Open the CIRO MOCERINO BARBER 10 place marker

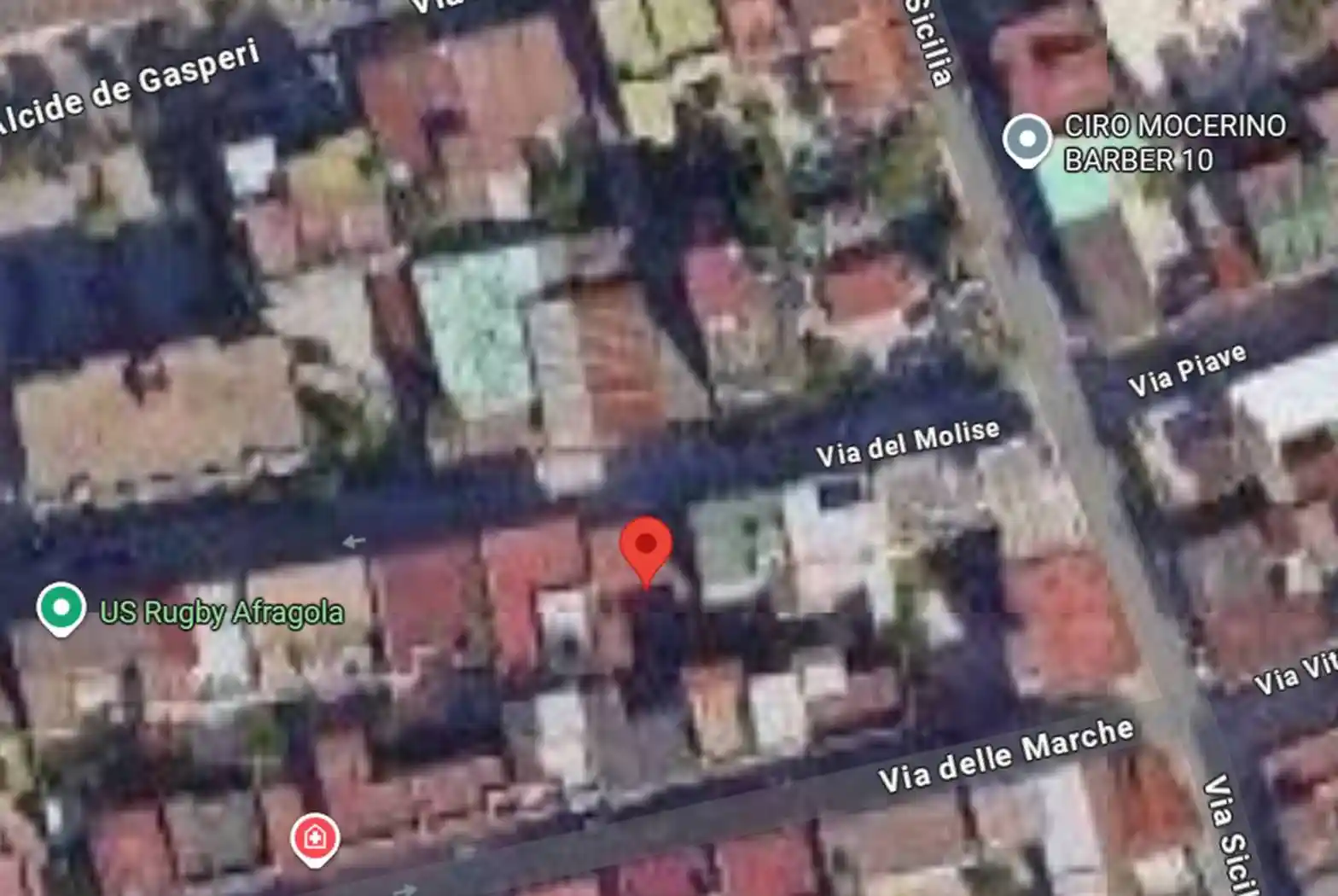click(x=1027, y=140)
